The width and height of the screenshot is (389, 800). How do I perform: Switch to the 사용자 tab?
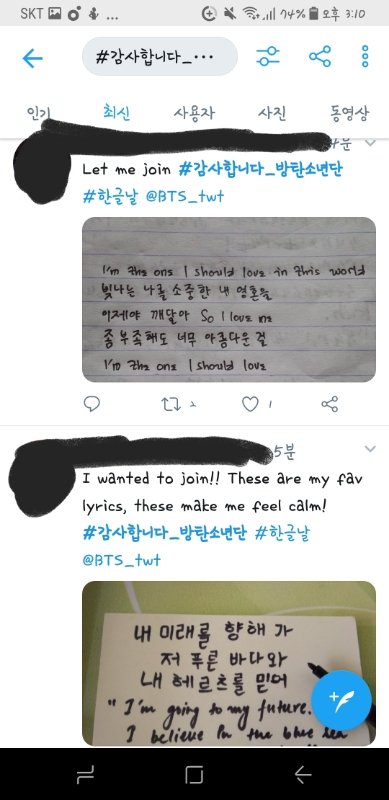194,112
